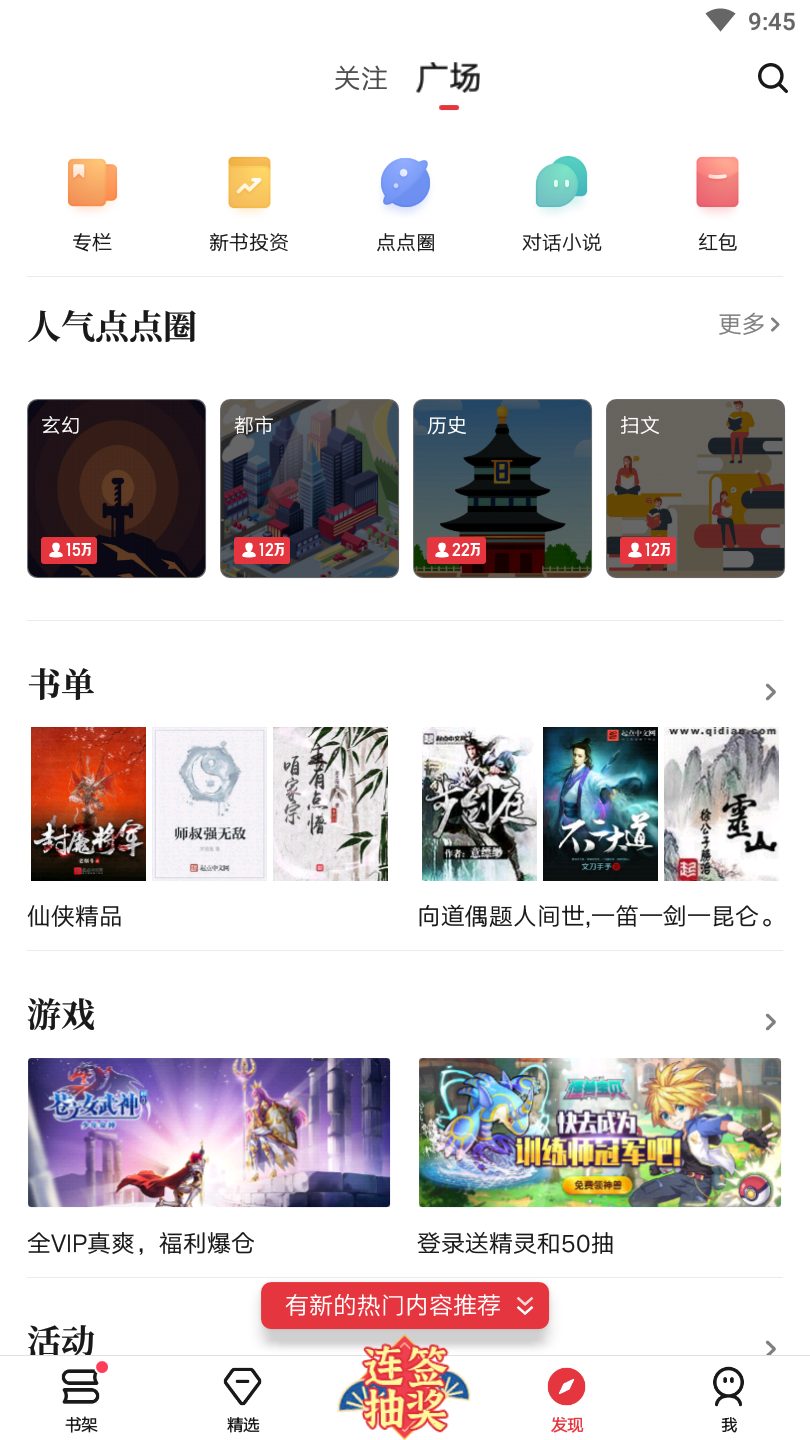Tap 有新的热门内容推荐 notification pill
810x1440 pixels.
pyautogui.click(x=405, y=1305)
